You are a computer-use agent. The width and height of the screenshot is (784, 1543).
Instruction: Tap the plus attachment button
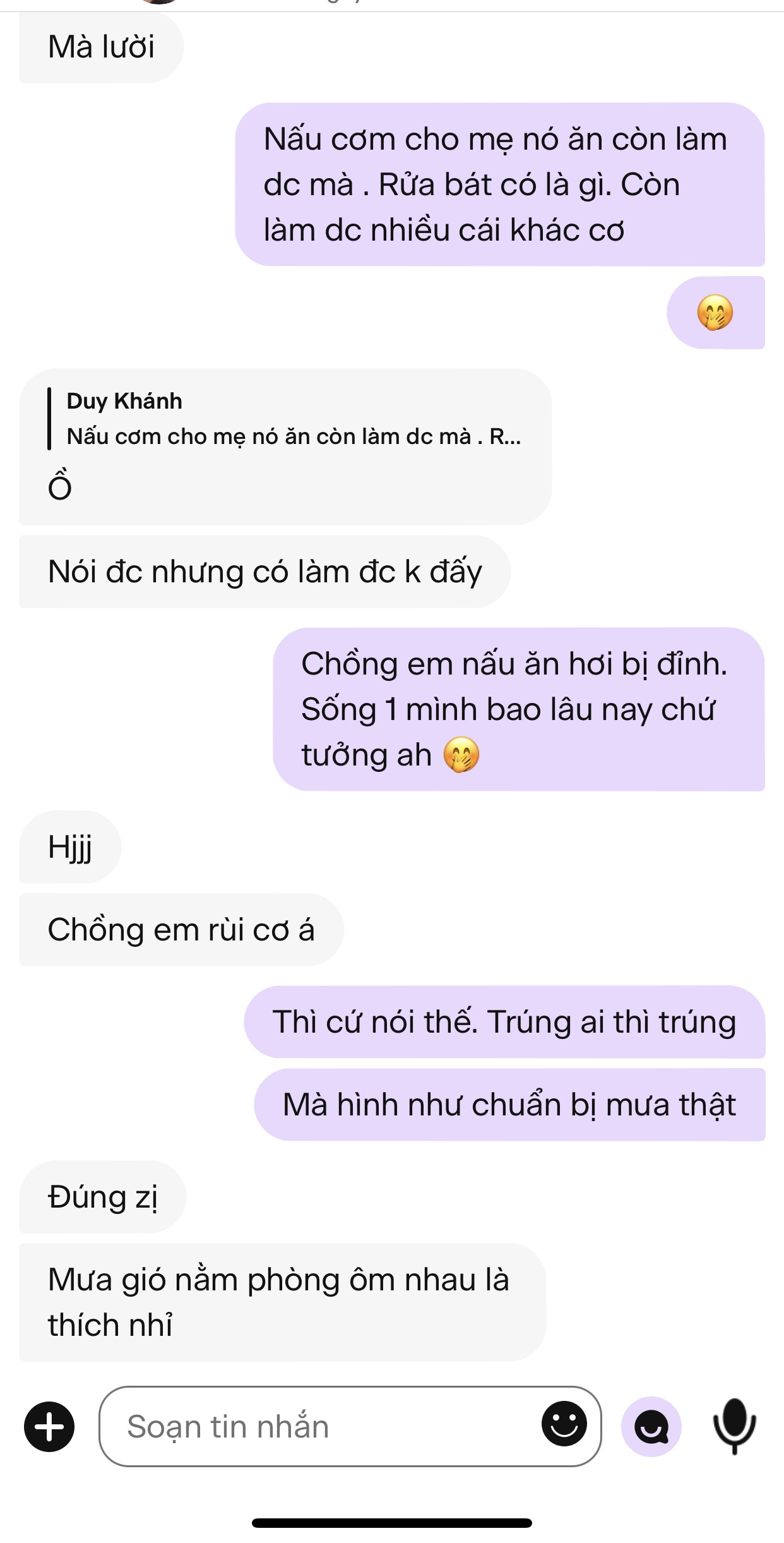click(x=49, y=1426)
